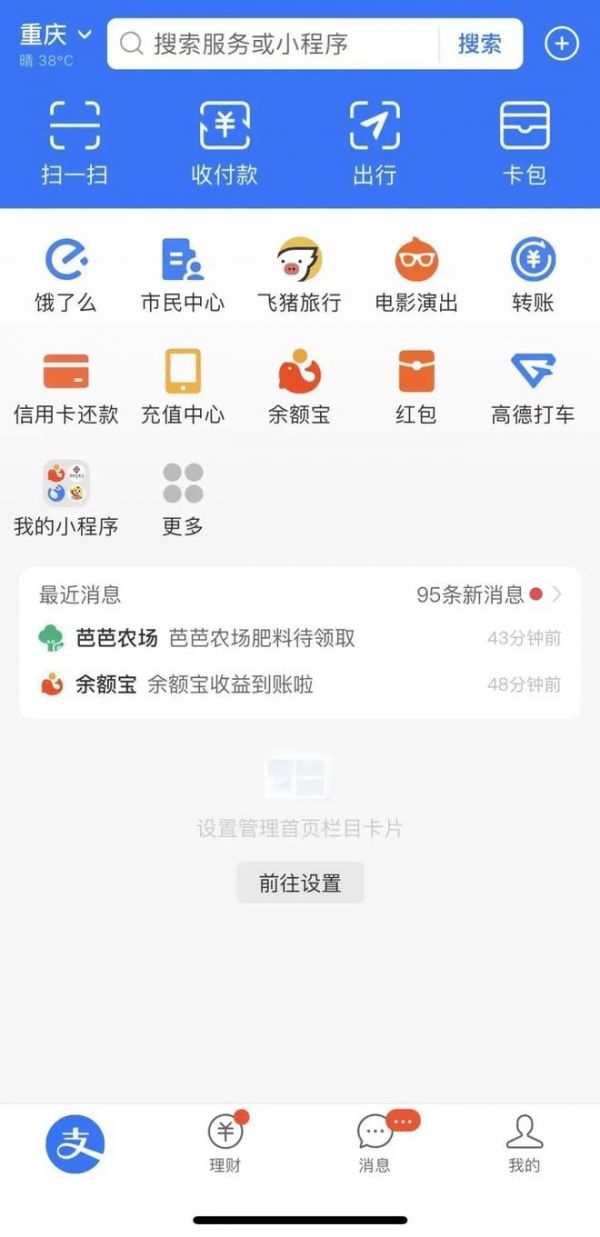Open the 芭芭农场 fertilizer message

tap(300, 638)
